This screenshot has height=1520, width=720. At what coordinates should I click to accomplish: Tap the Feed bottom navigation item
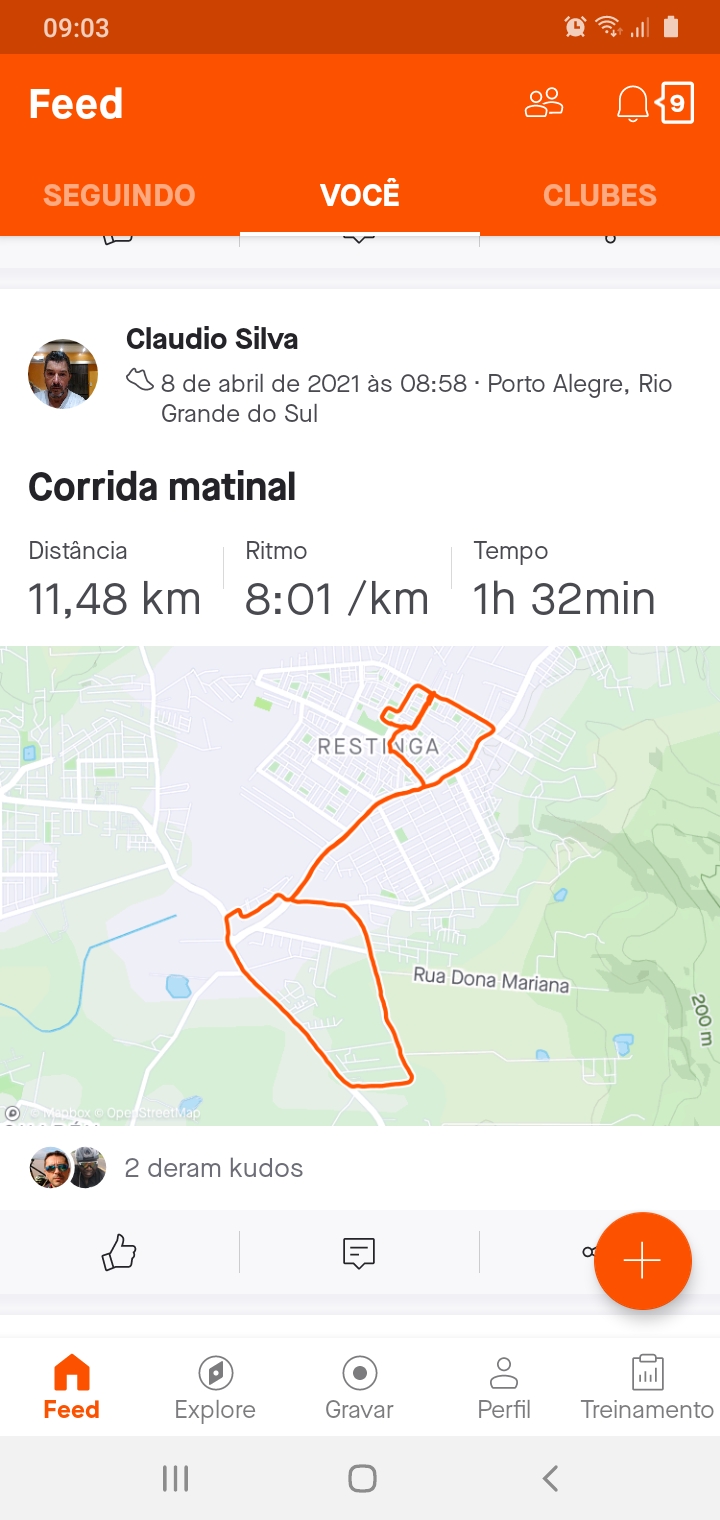click(71, 1388)
